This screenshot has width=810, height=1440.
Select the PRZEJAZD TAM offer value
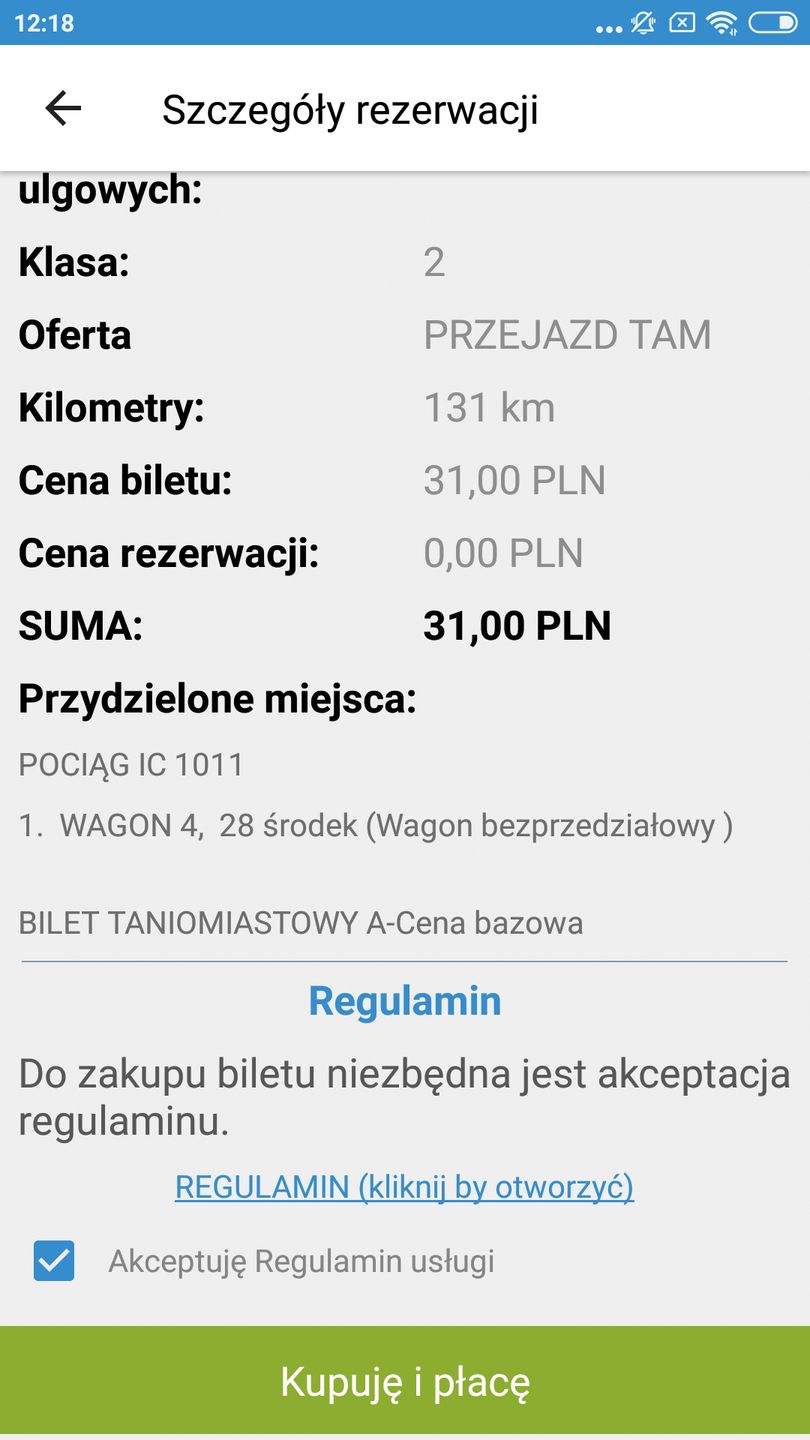[568, 335]
